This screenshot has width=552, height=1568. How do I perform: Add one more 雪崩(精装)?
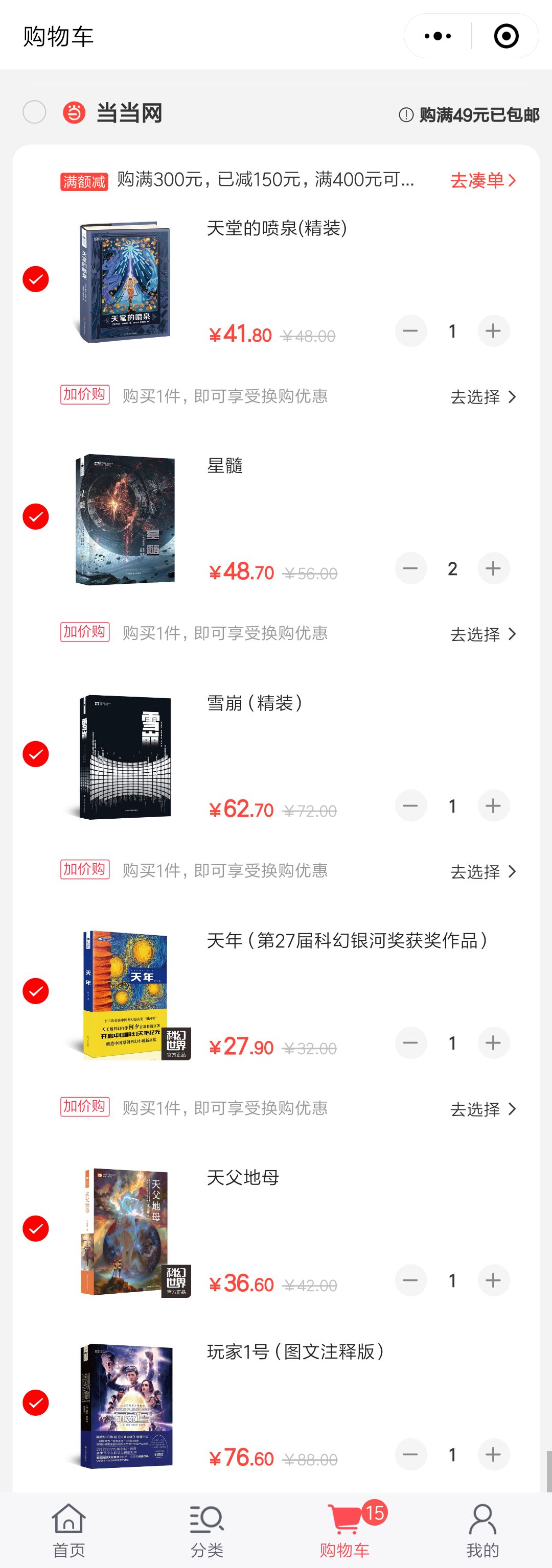[x=493, y=806]
